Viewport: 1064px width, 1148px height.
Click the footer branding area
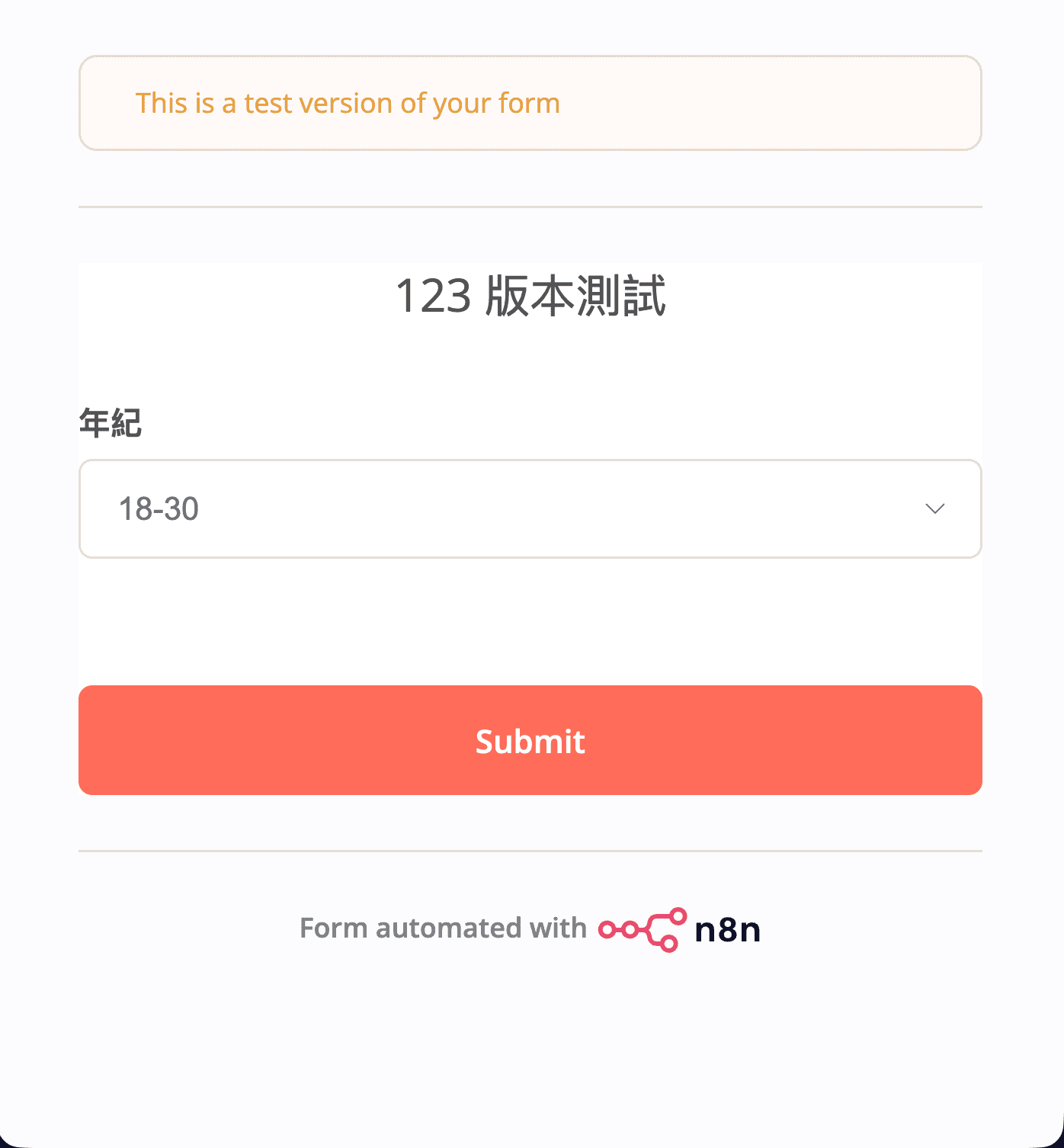point(530,928)
